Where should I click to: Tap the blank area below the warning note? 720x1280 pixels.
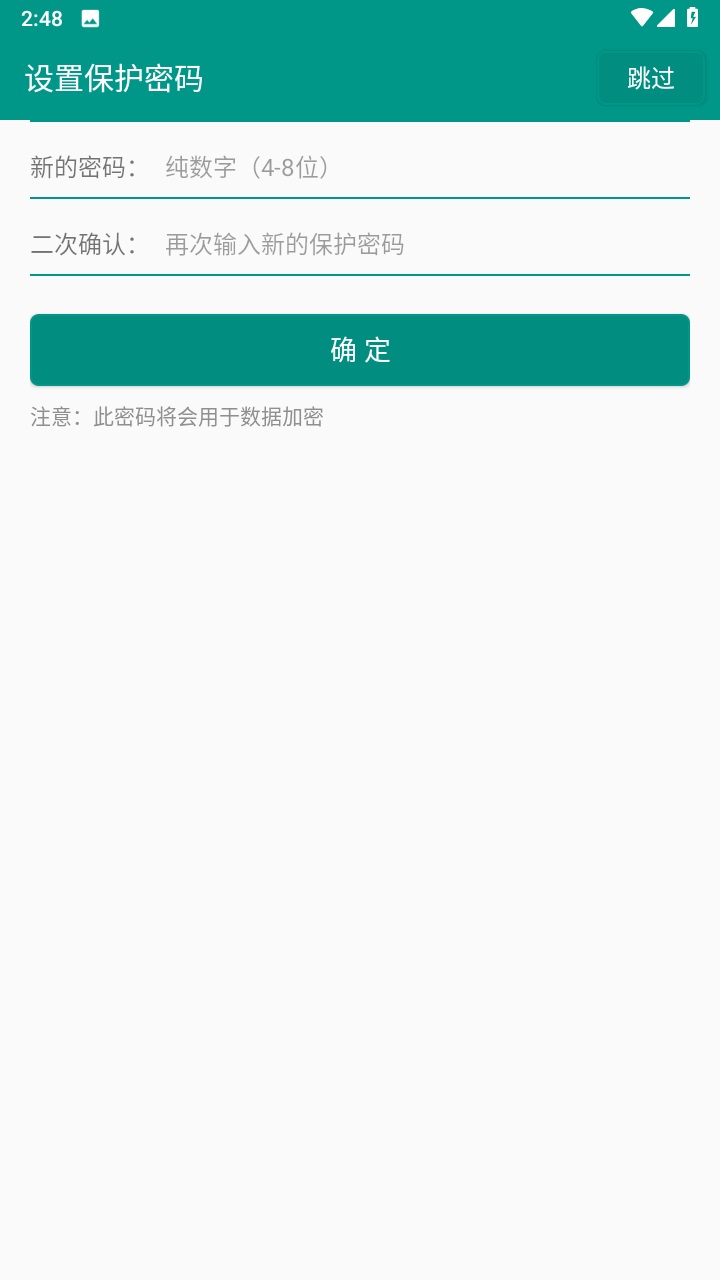point(360,700)
